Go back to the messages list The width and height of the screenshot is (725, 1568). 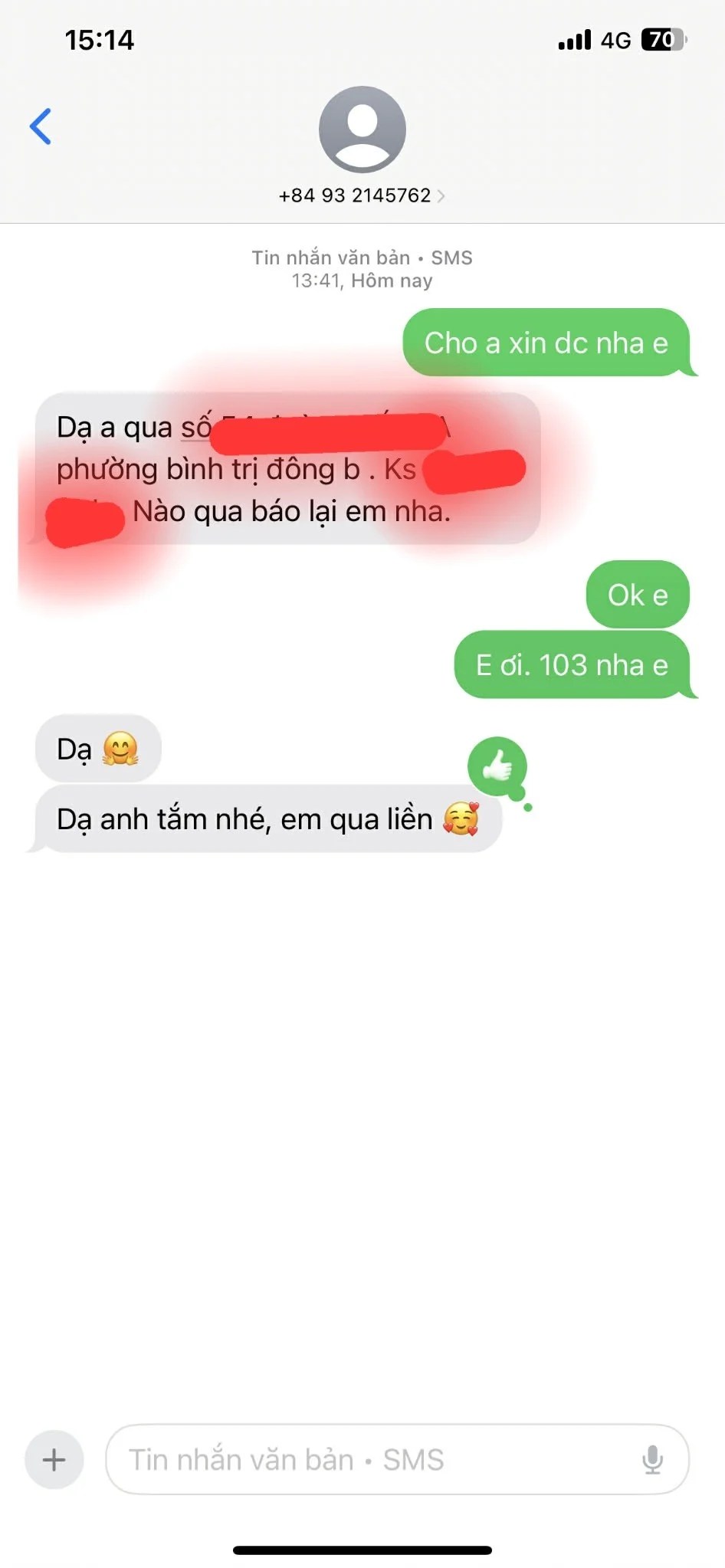pyautogui.click(x=41, y=126)
